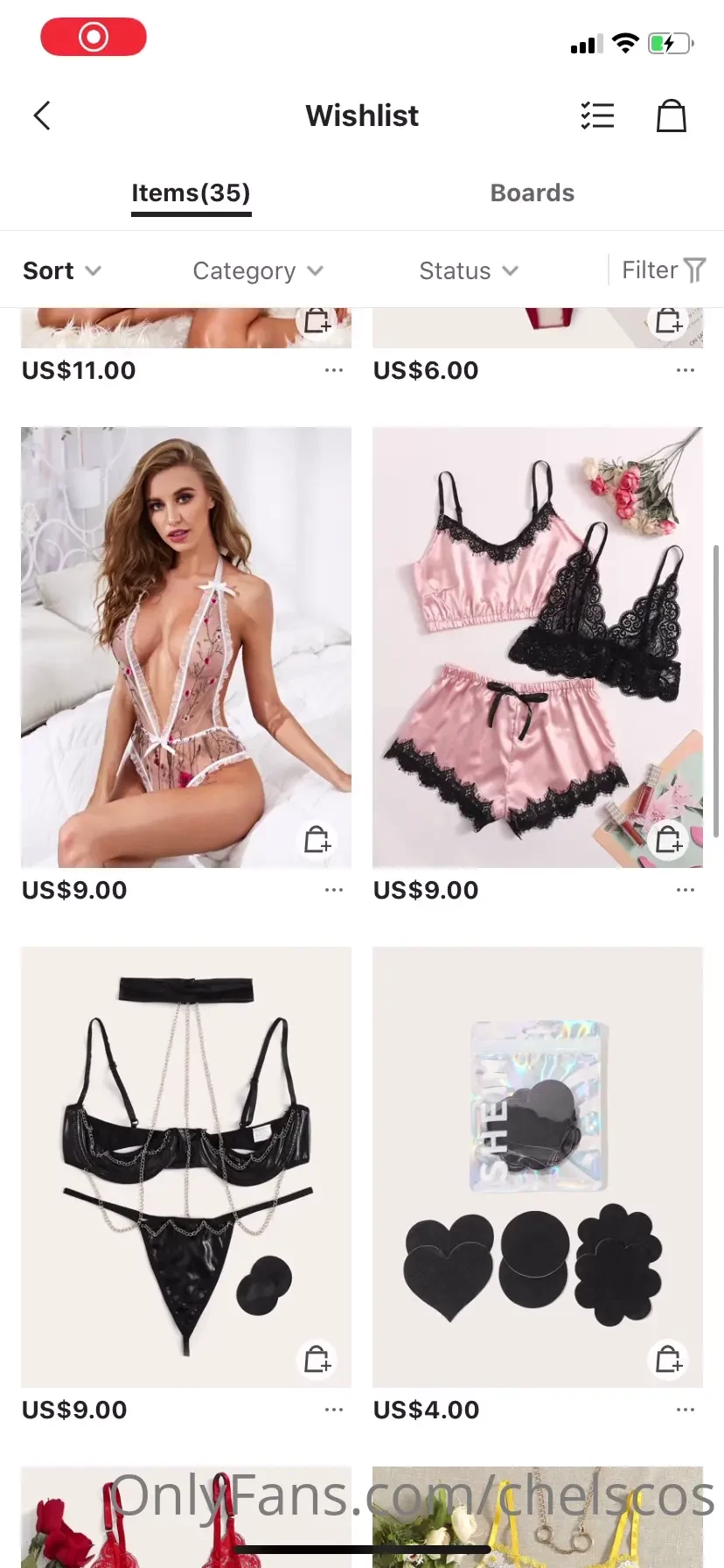Image resolution: width=724 pixels, height=1568 pixels.
Task: Open more options for the US$4.00 item
Action: click(x=686, y=1410)
